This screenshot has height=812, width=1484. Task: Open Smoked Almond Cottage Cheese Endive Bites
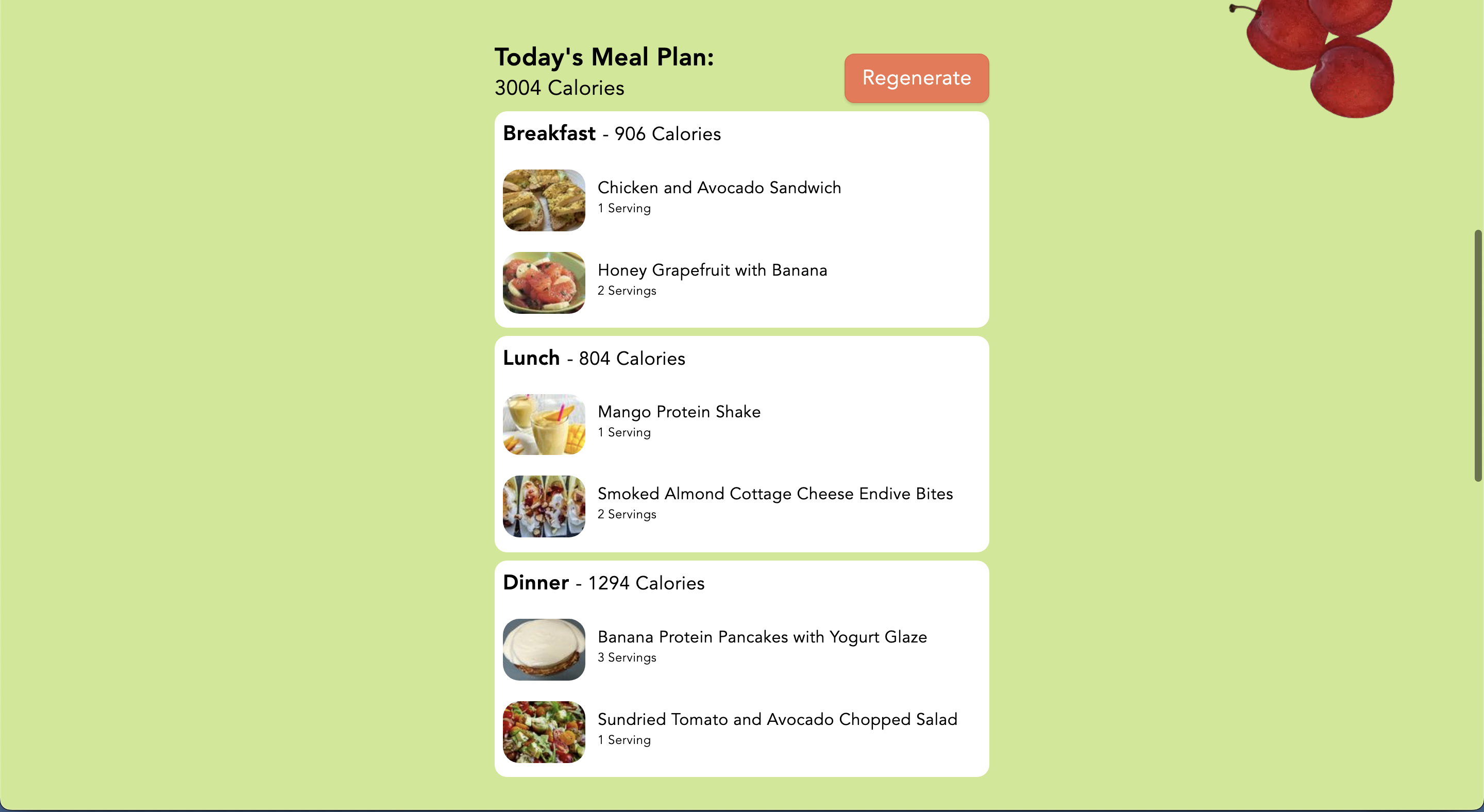tap(774, 494)
